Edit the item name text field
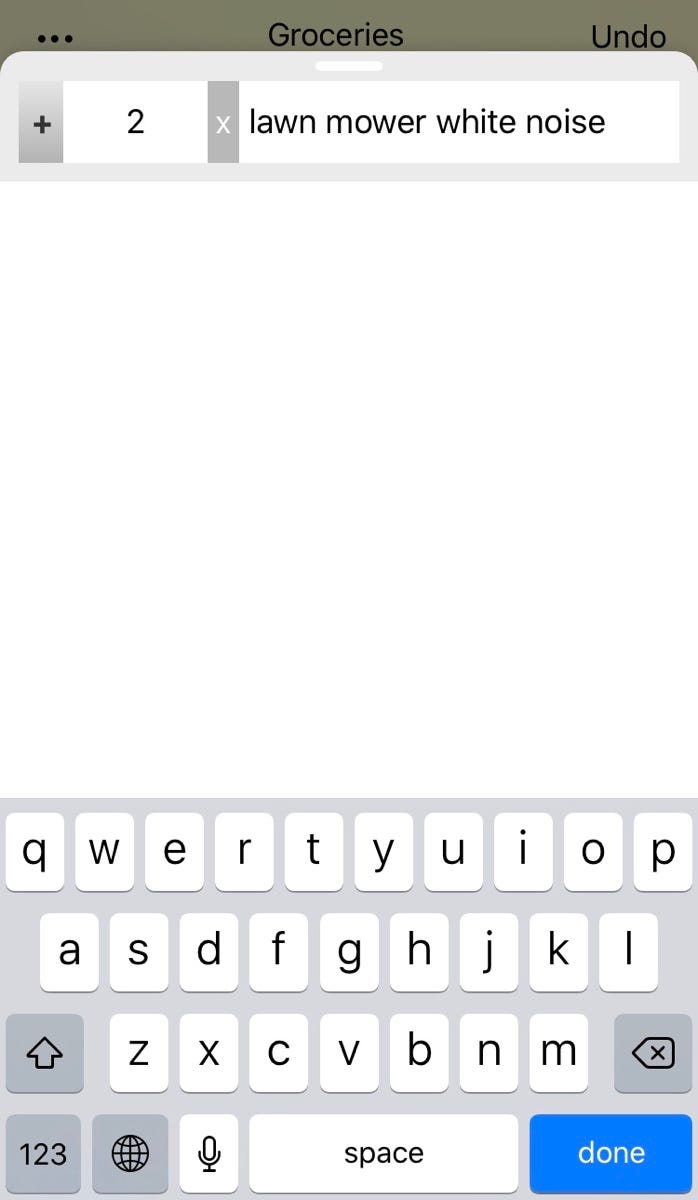This screenshot has width=698, height=1200. tap(458, 123)
